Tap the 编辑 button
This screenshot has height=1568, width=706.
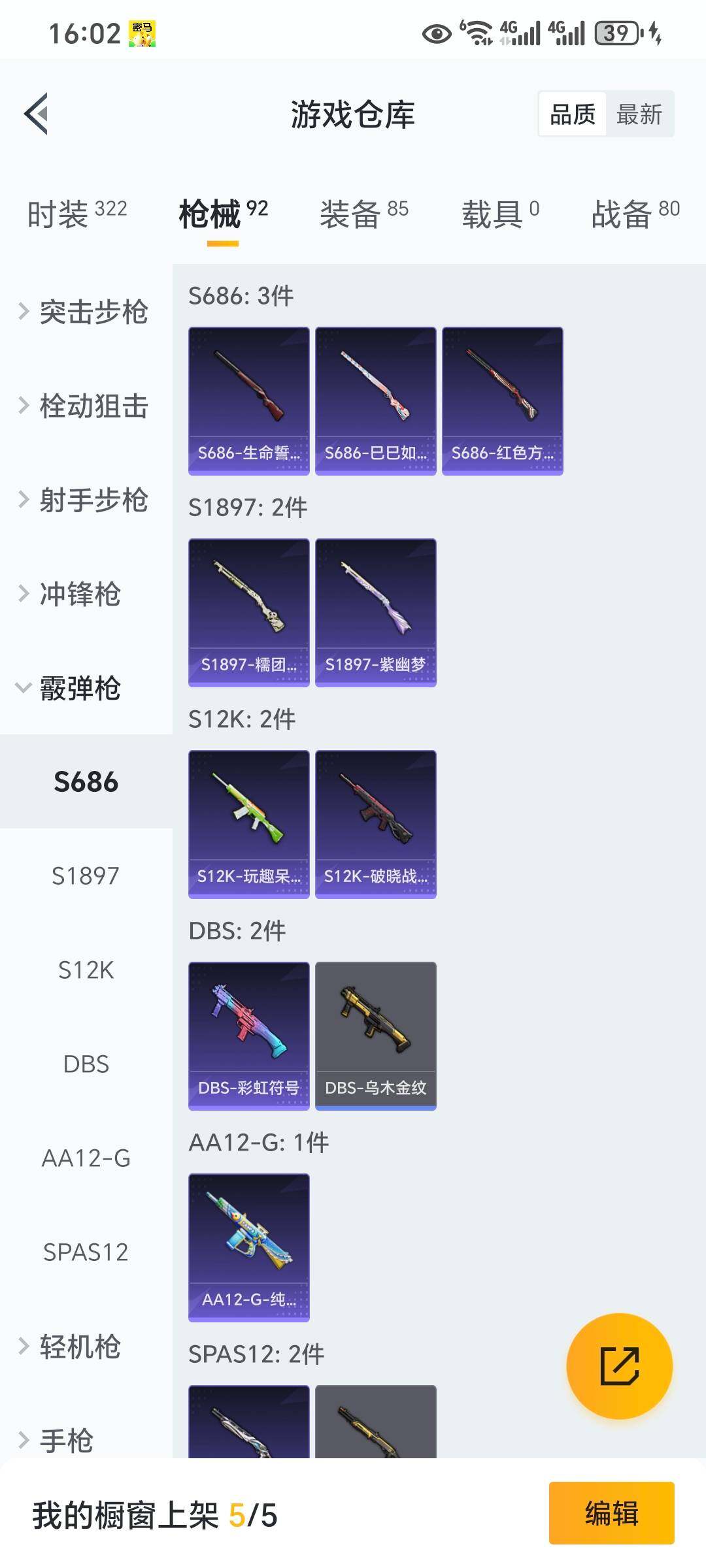611,1513
